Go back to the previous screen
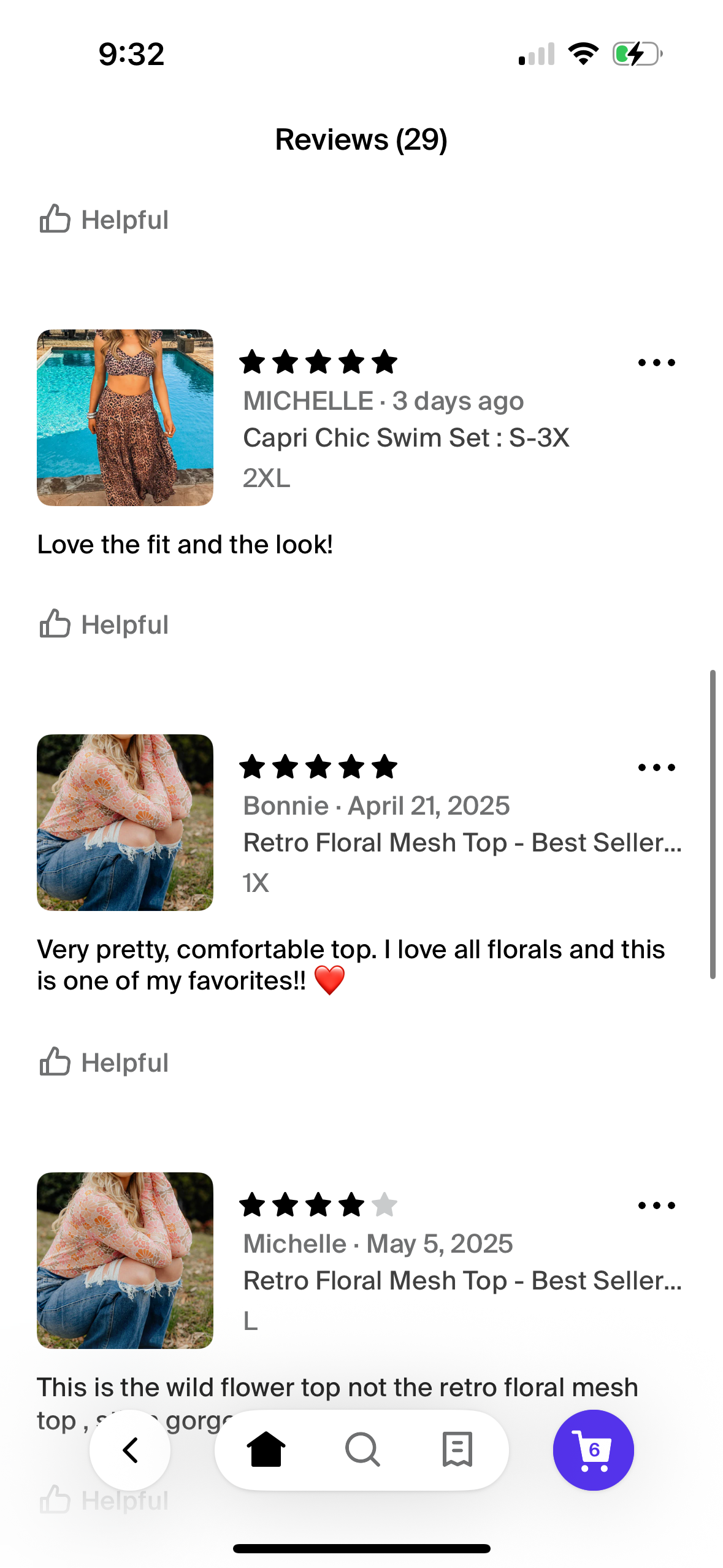 point(130,1450)
